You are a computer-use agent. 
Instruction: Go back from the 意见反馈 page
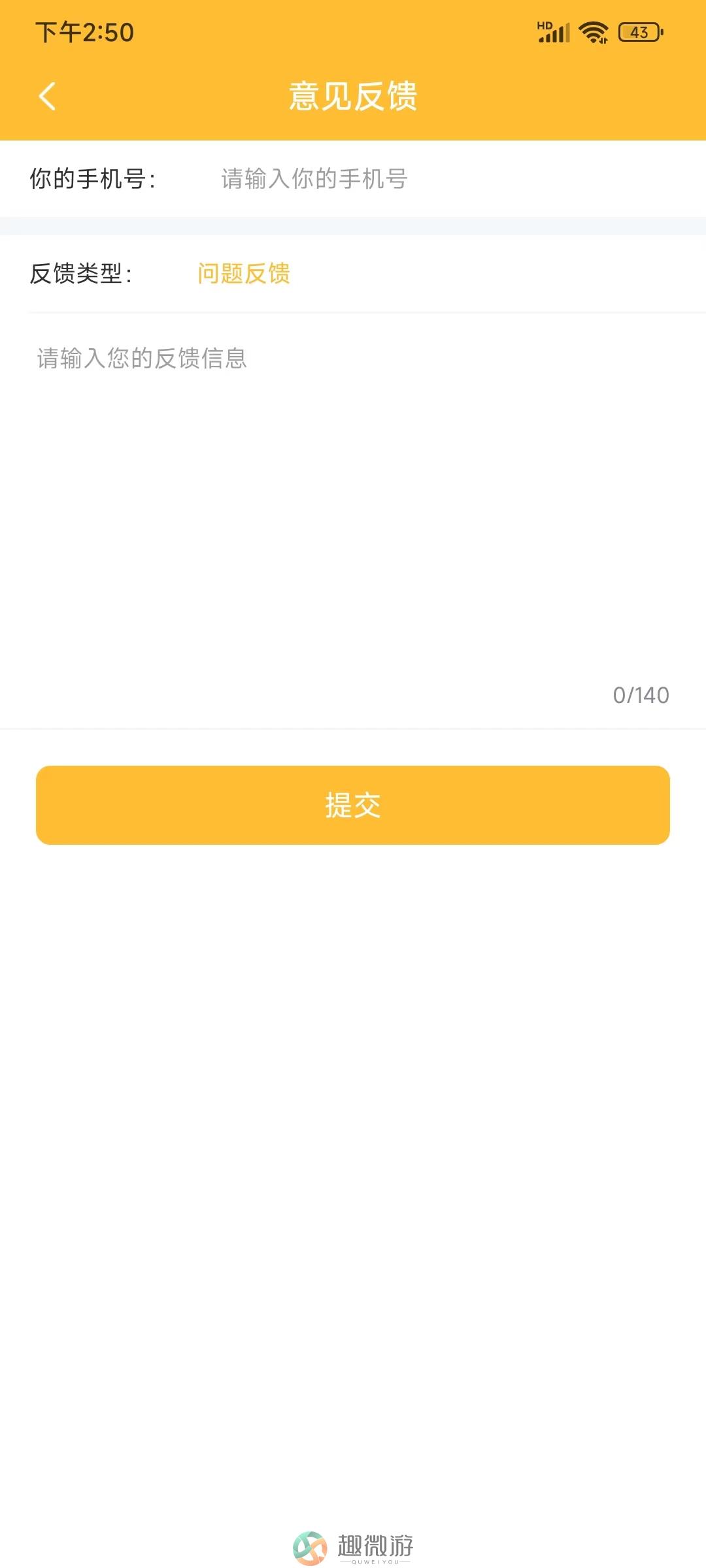[x=47, y=97]
